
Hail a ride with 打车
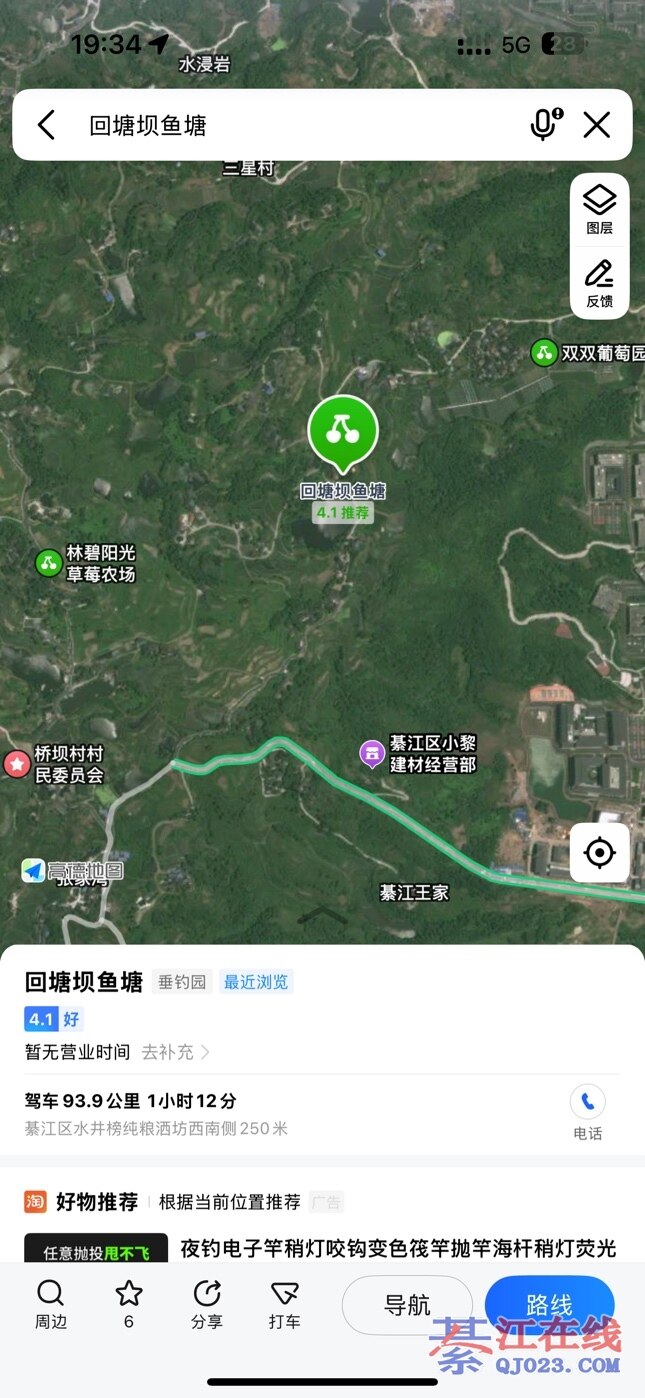pyautogui.click(x=284, y=1303)
